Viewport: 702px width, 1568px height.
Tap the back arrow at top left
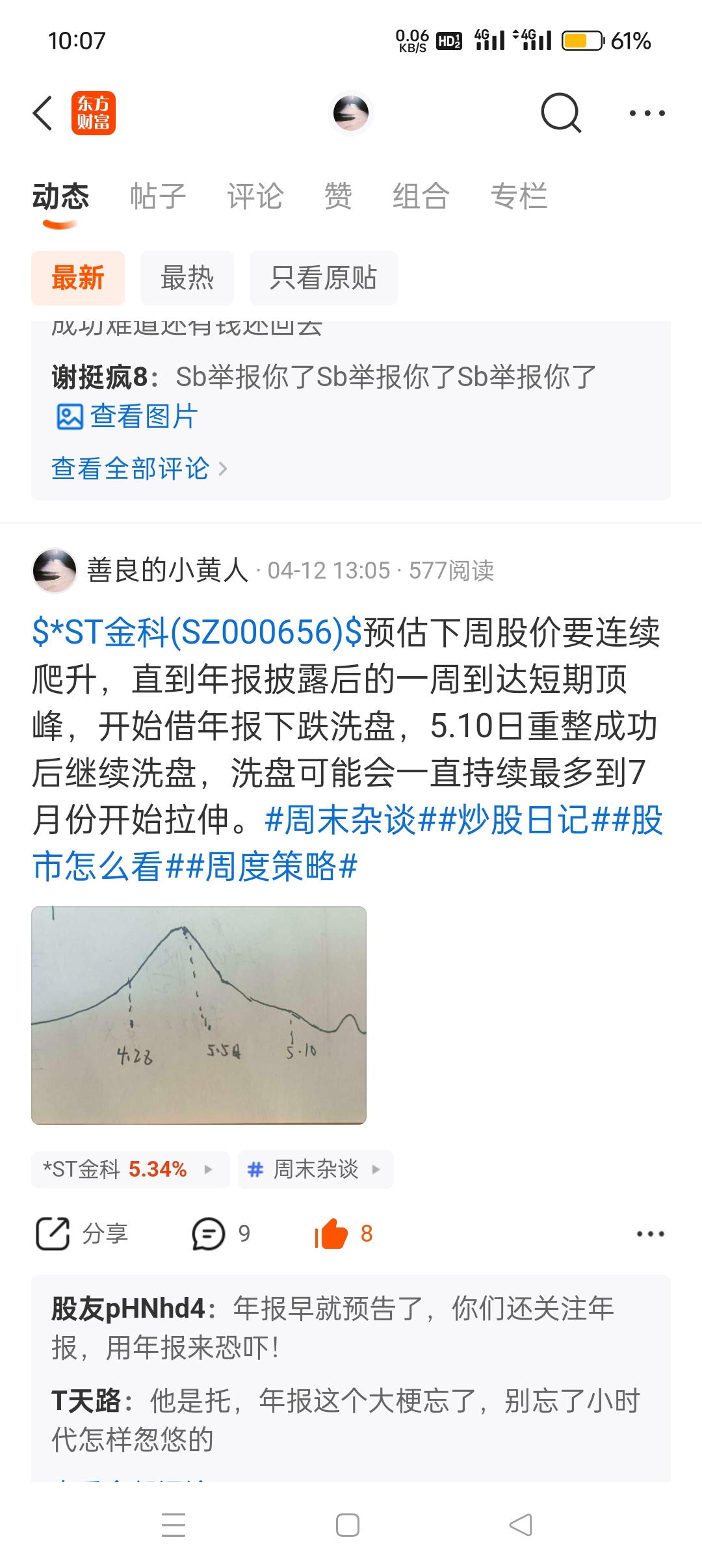[x=43, y=112]
